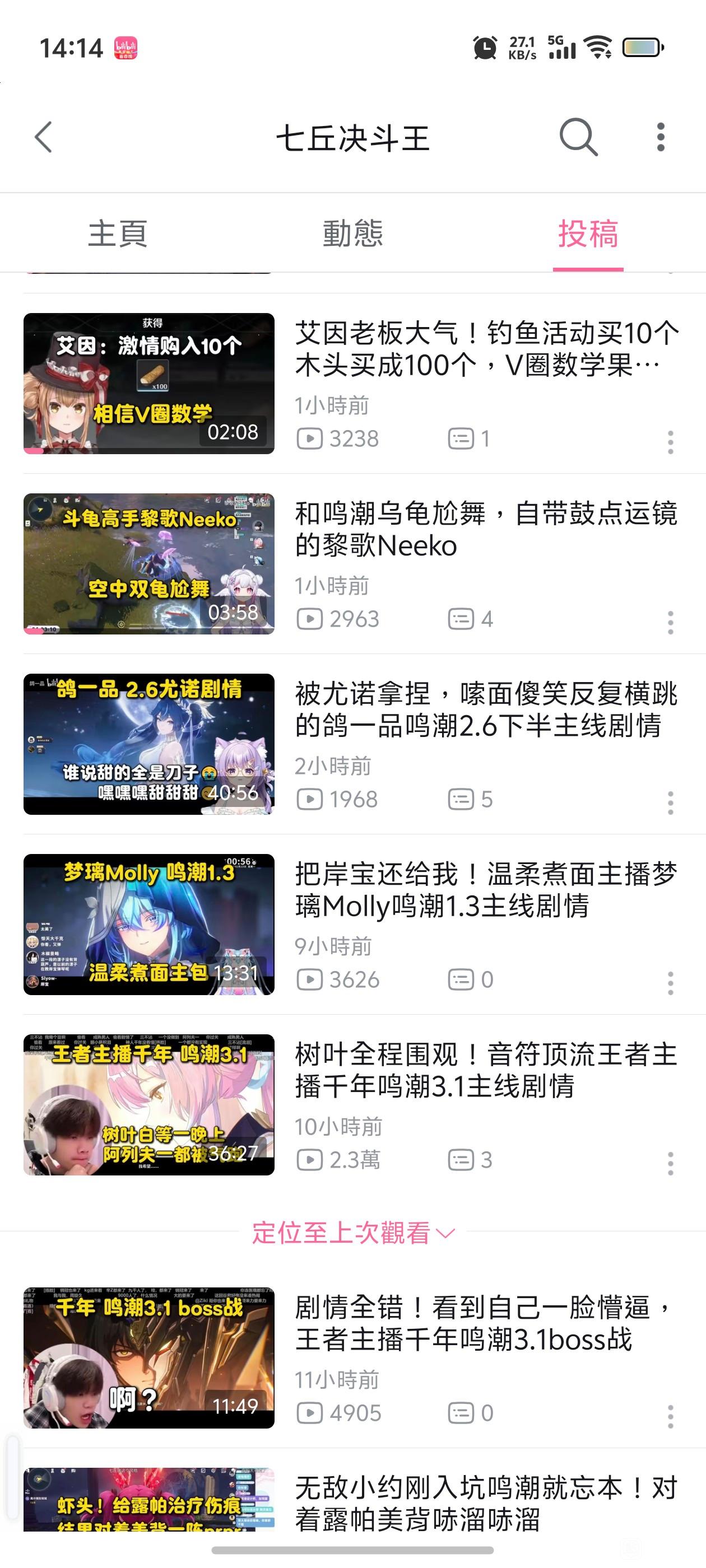Open search in the top bar

tap(578, 137)
